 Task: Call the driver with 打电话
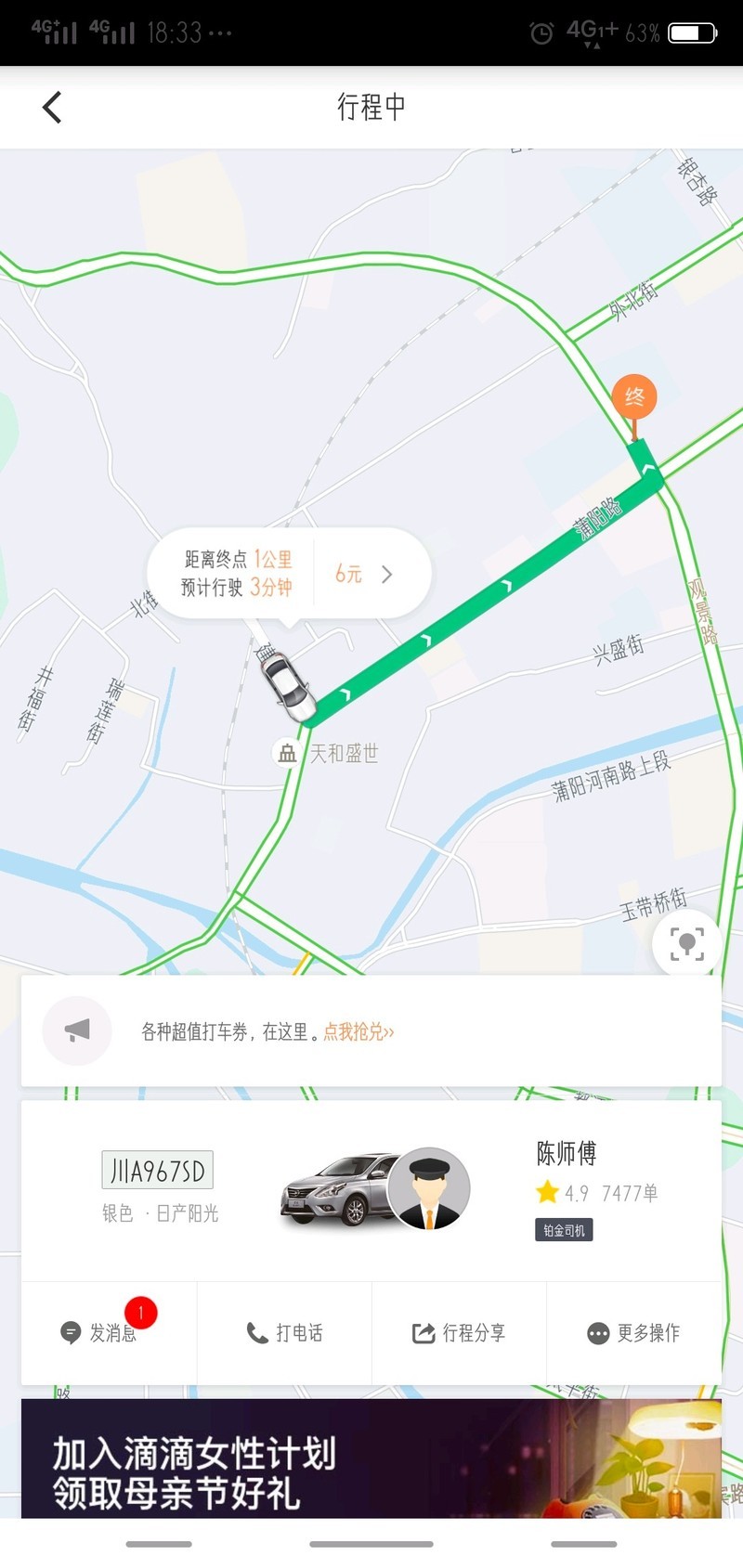[284, 1333]
